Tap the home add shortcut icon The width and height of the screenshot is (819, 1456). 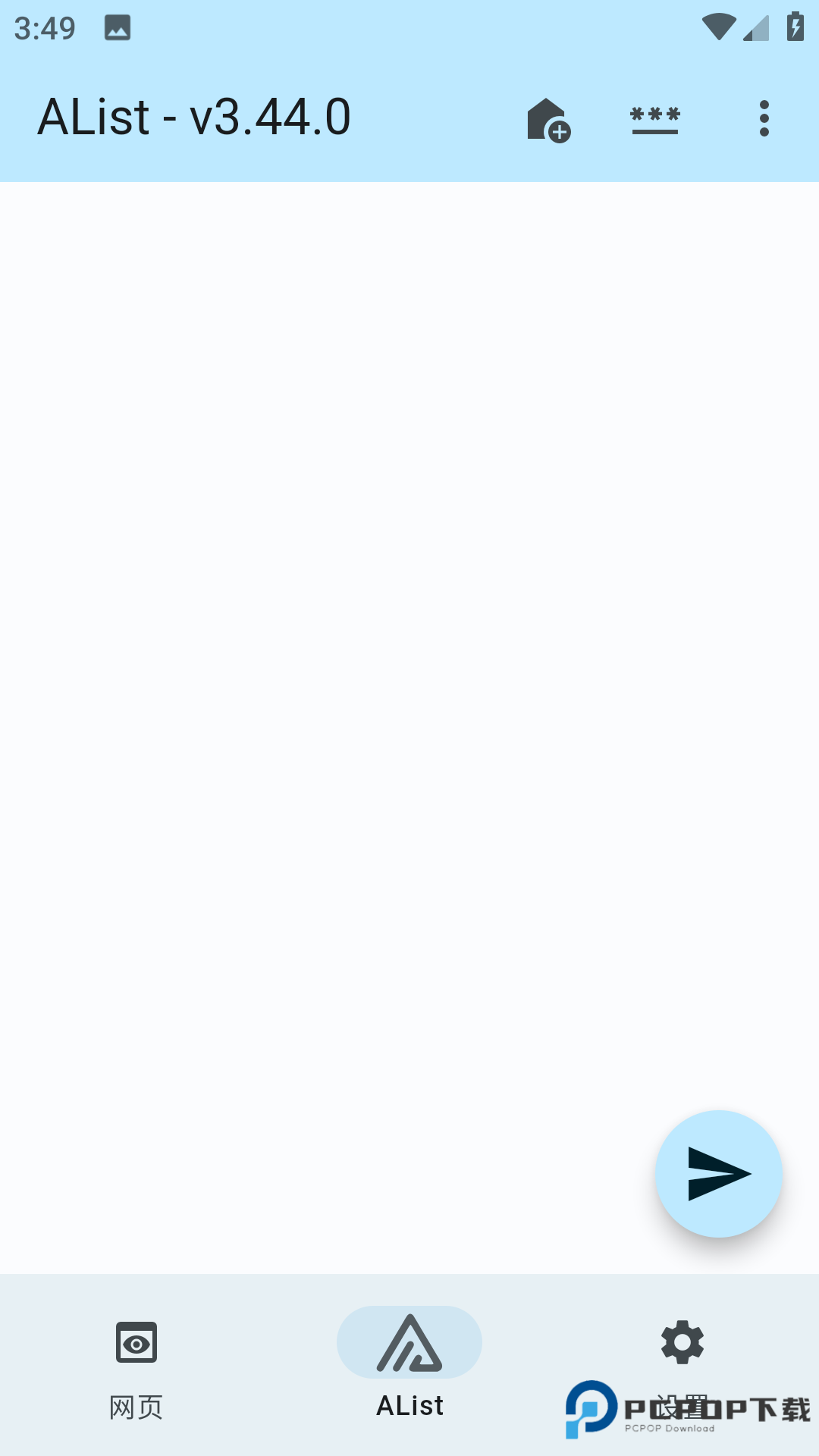pyautogui.click(x=548, y=119)
